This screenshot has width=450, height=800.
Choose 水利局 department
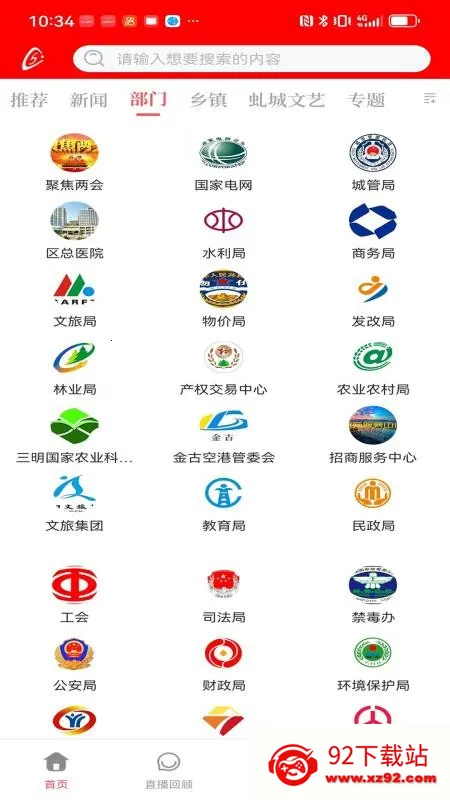223,231
